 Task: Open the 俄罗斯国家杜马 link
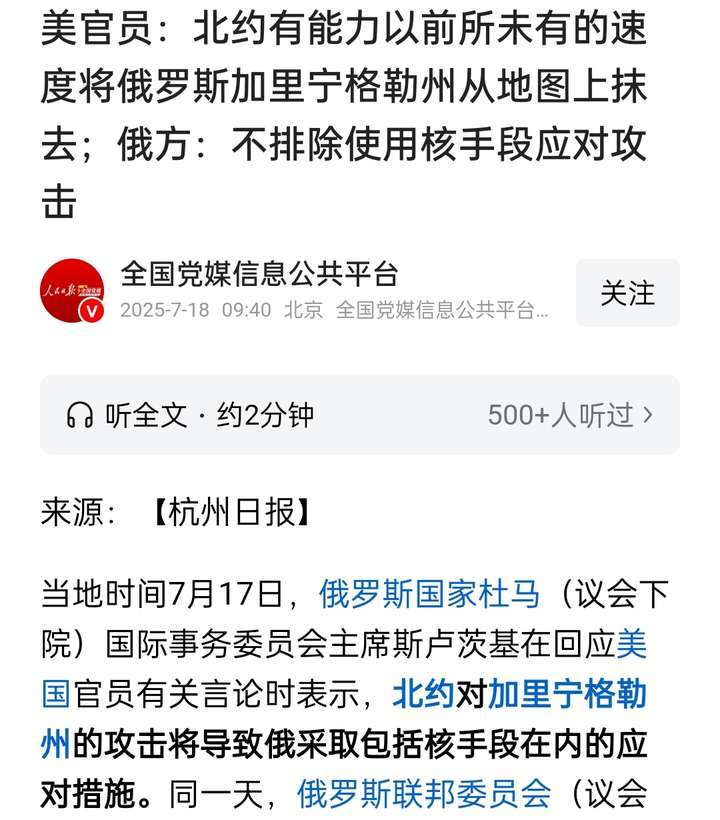tap(430, 595)
